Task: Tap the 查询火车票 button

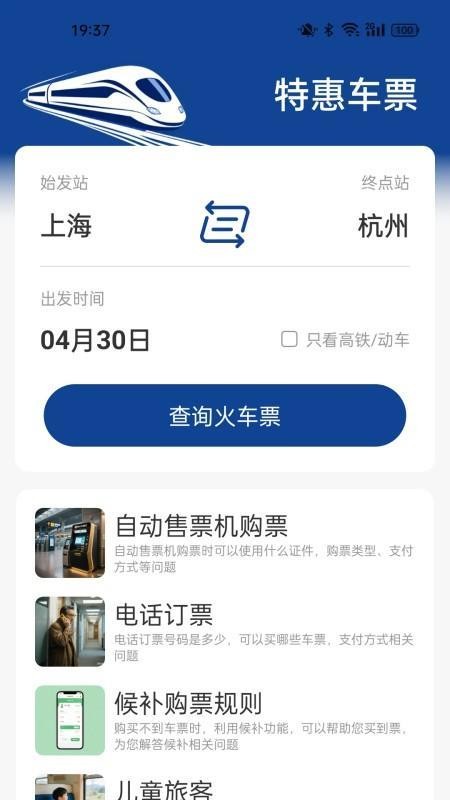Action: click(225, 415)
